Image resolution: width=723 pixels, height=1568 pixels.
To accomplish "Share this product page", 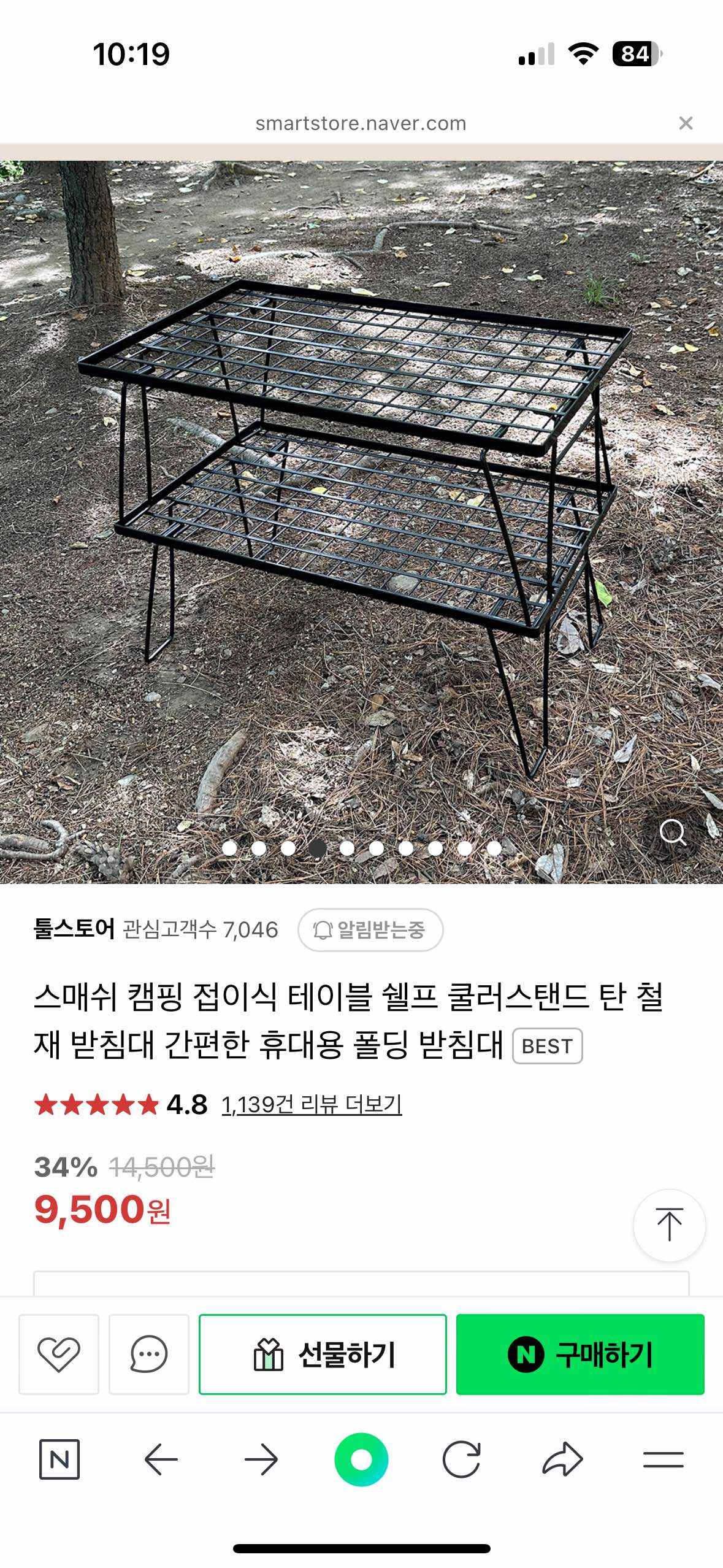I will tap(562, 1459).
